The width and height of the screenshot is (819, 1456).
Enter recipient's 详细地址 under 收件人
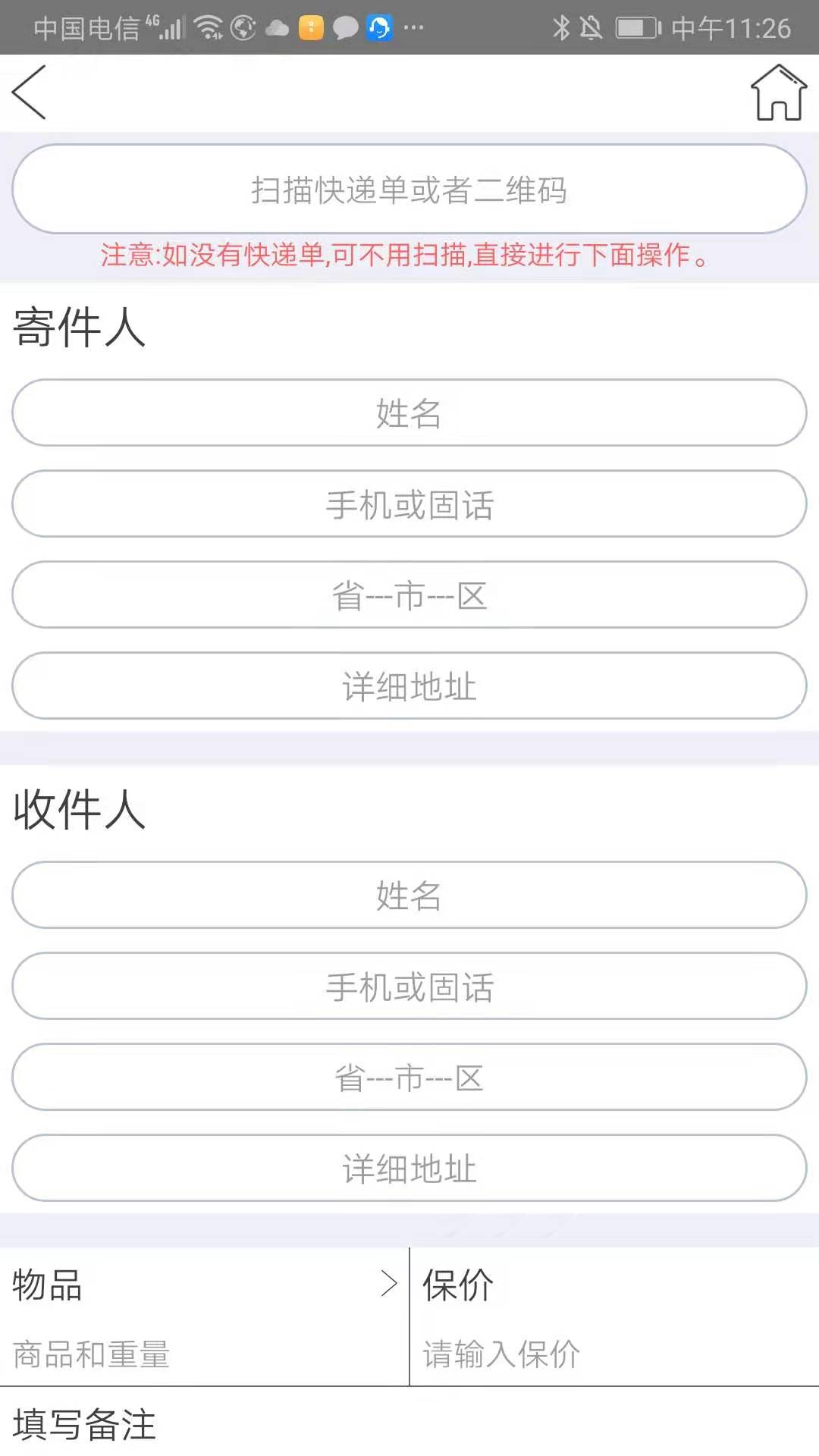(x=409, y=1168)
